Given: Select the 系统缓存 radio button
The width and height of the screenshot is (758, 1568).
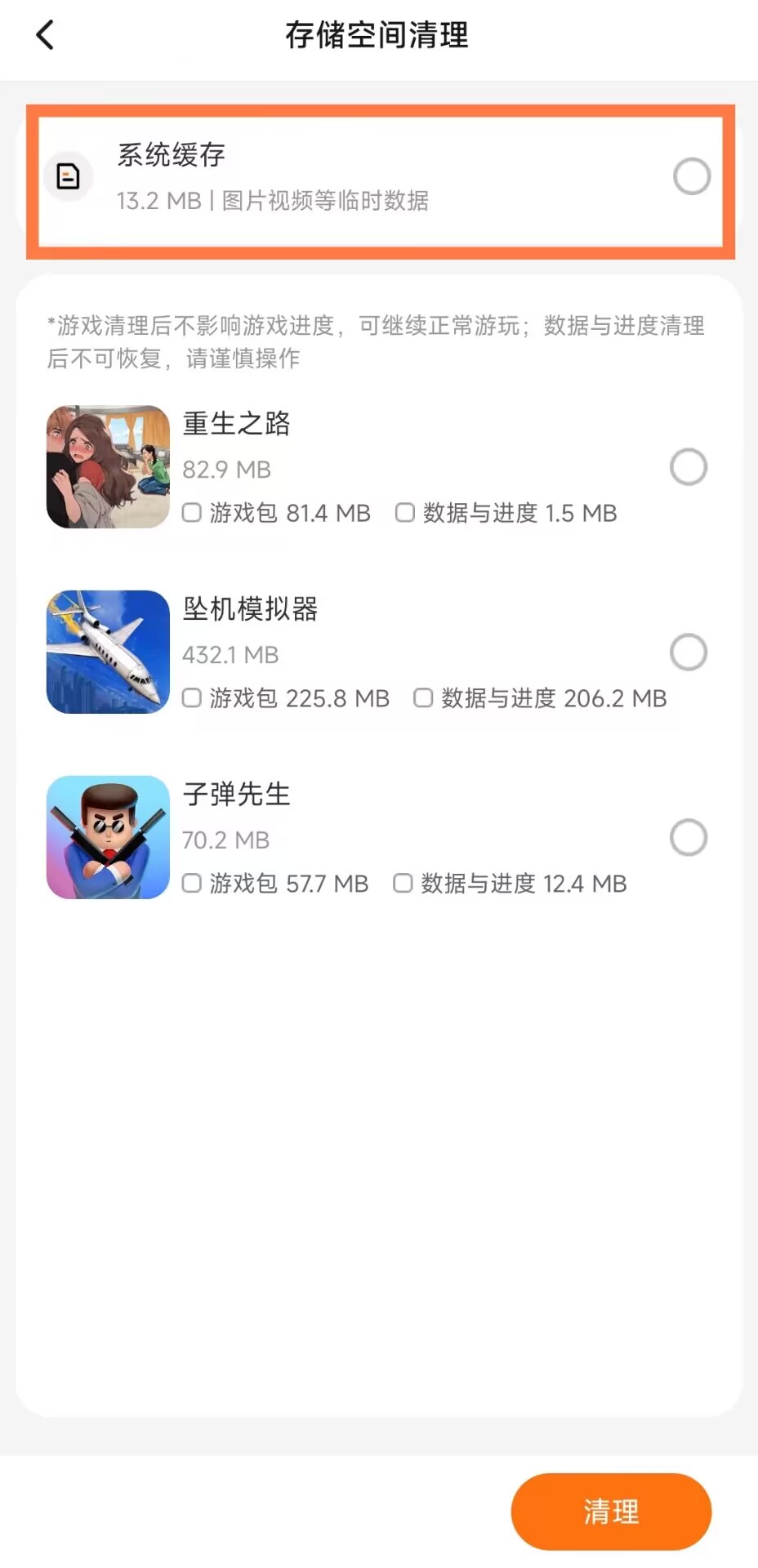Looking at the screenshot, I should point(691,176).
